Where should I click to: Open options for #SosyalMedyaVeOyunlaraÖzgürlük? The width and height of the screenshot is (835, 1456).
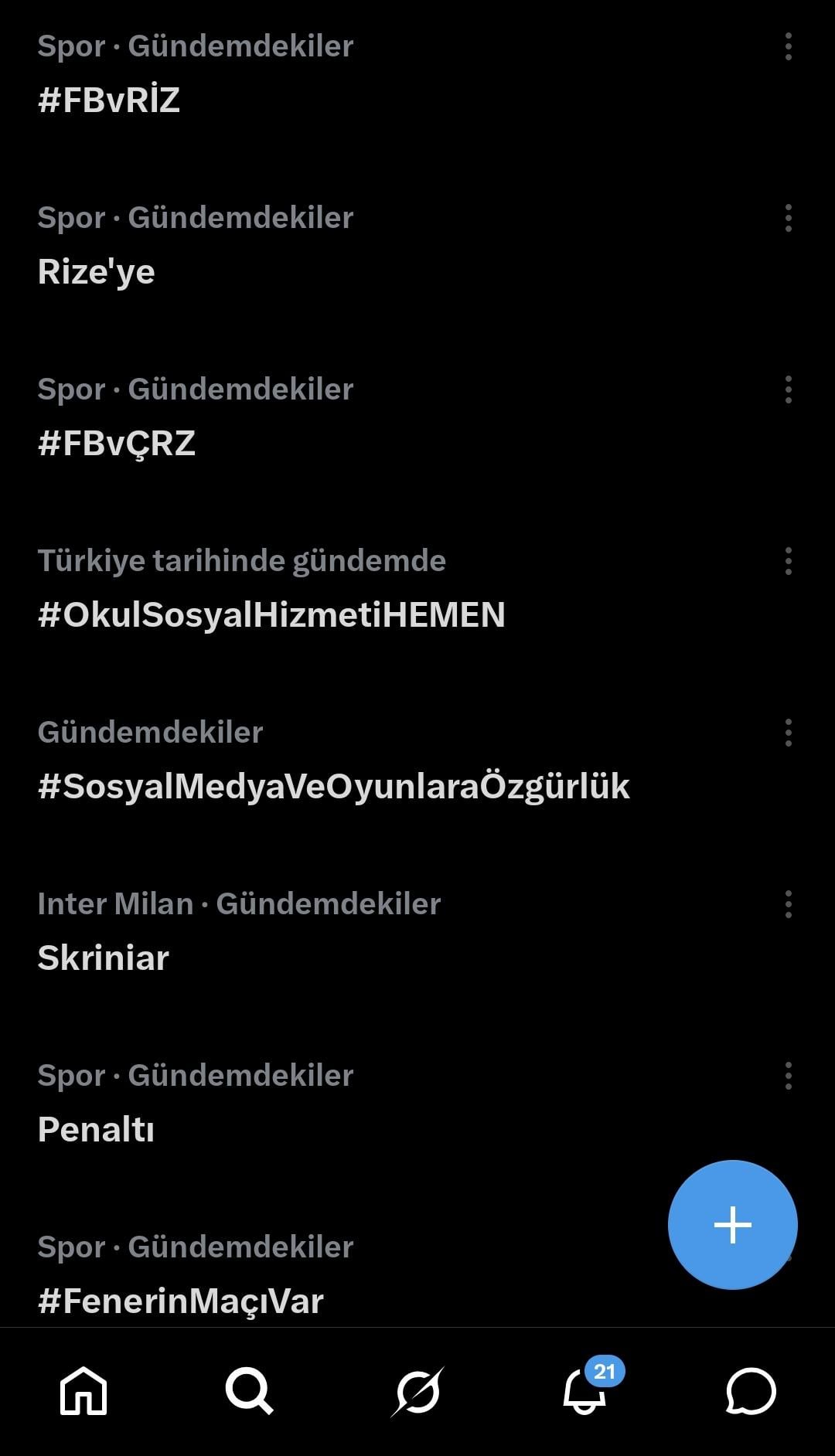(x=788, y=733)
